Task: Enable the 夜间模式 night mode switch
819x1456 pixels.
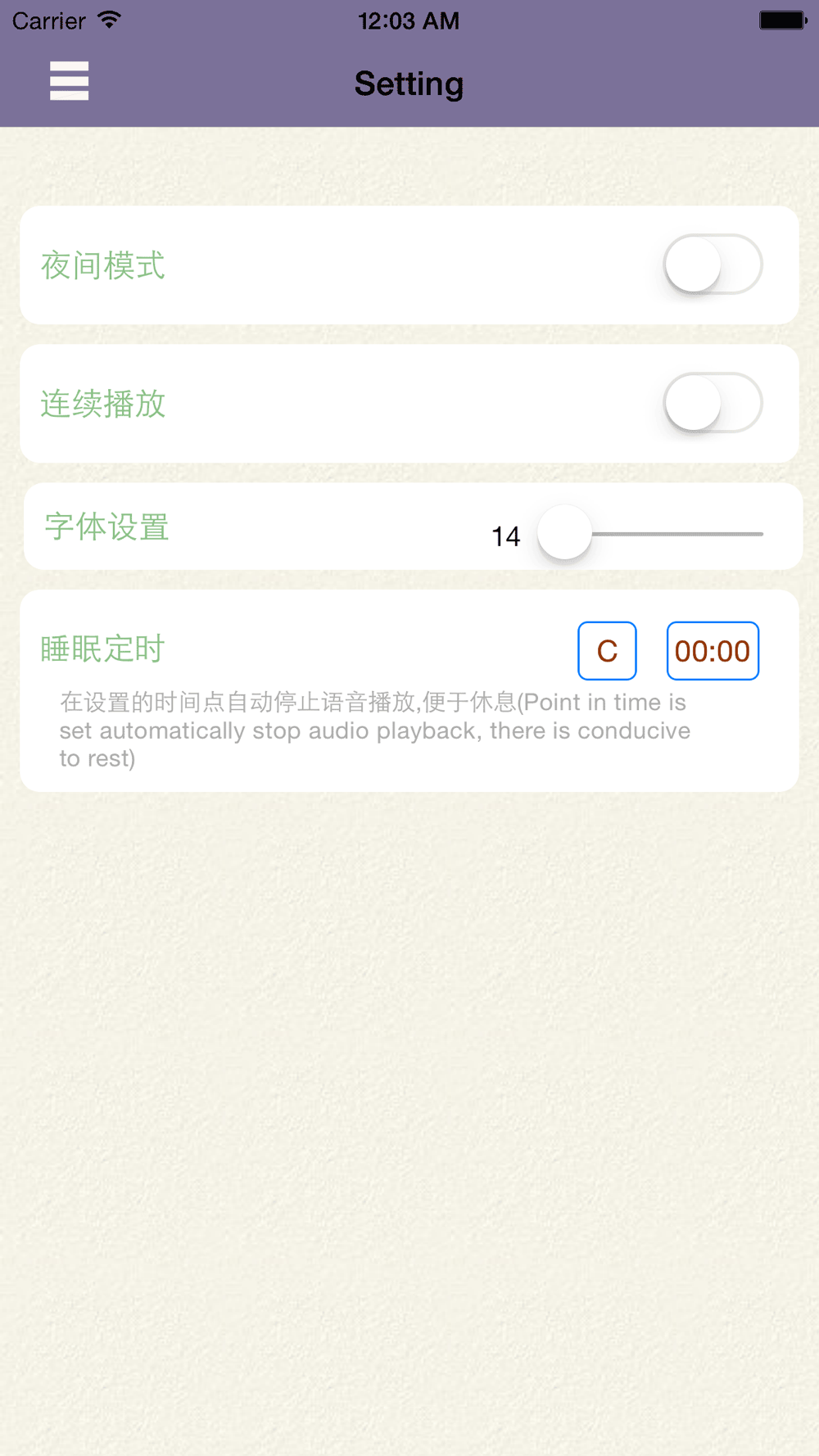Action: click(713, 265)
